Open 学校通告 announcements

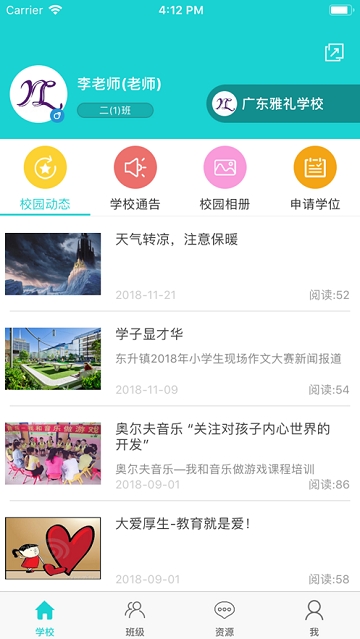pos(135,179)
